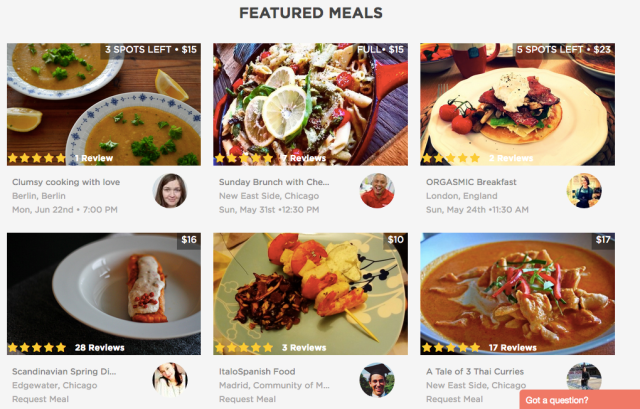Open the Sunday Brunch meal card
Screen dimensions: 640x409
[x=273, y=182]
